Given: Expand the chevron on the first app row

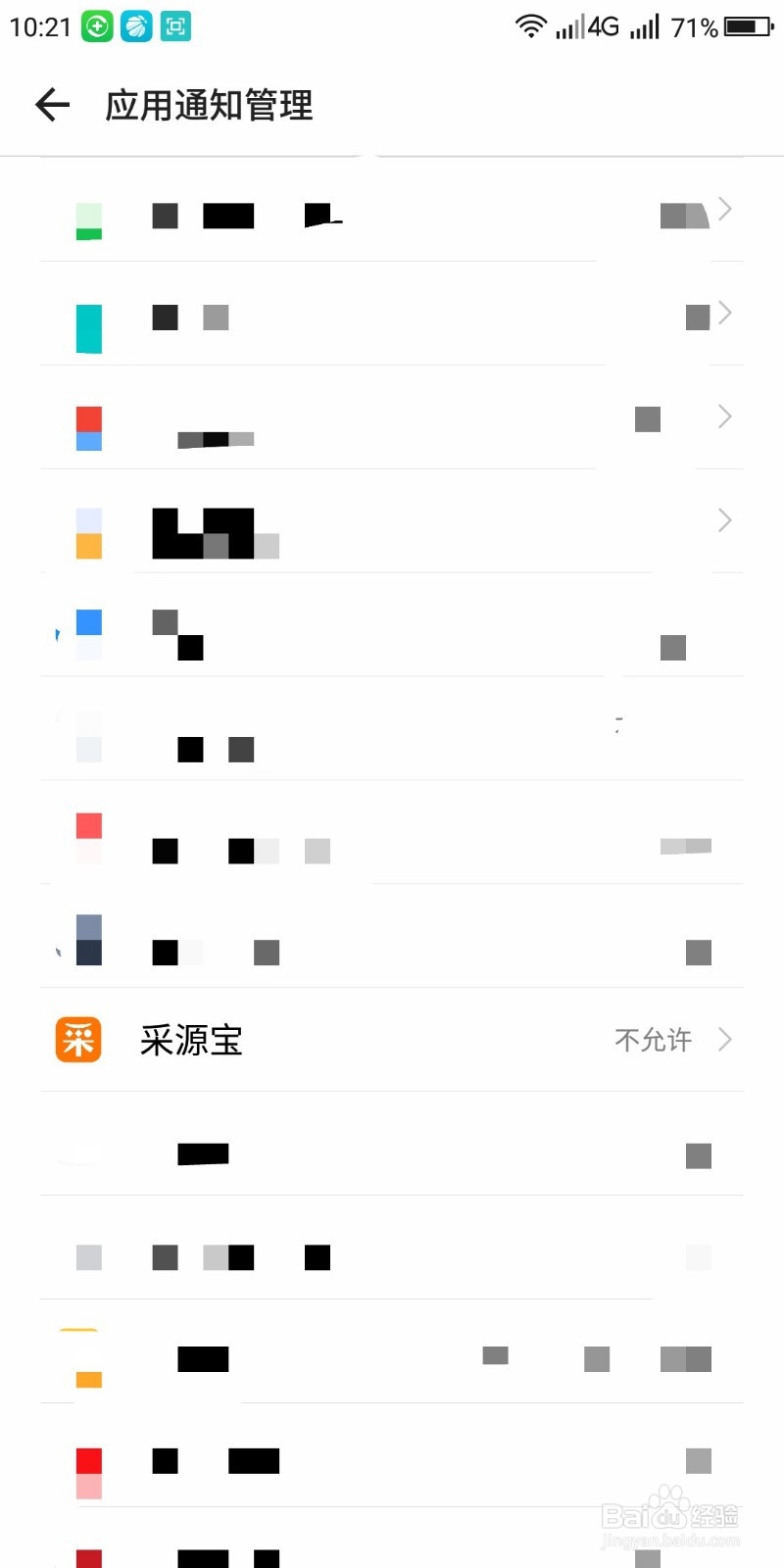Looking at the screenshot, I should tap(723, 209).
